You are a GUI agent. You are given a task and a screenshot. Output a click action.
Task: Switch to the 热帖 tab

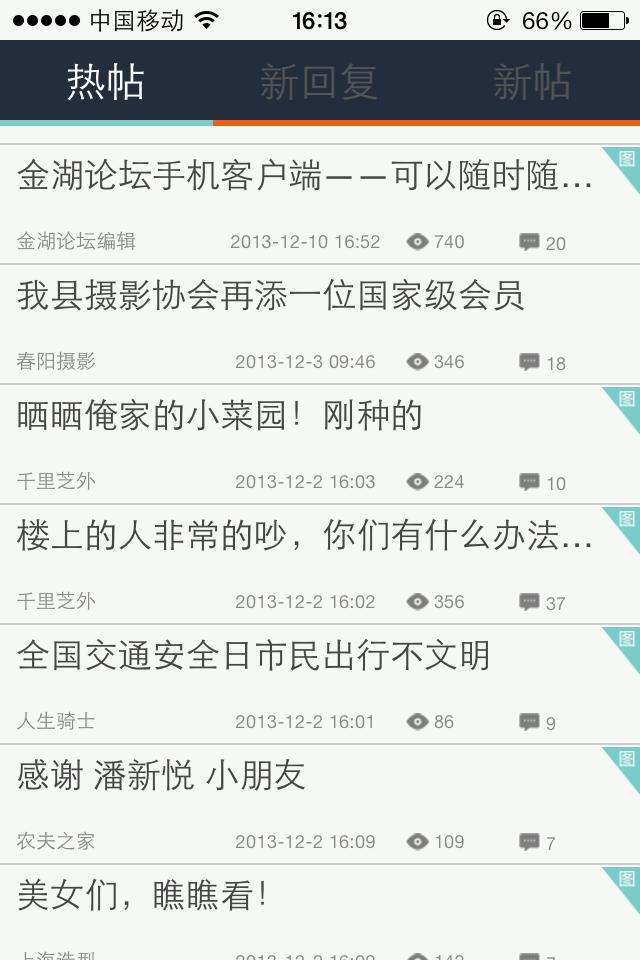coord(106,82)
